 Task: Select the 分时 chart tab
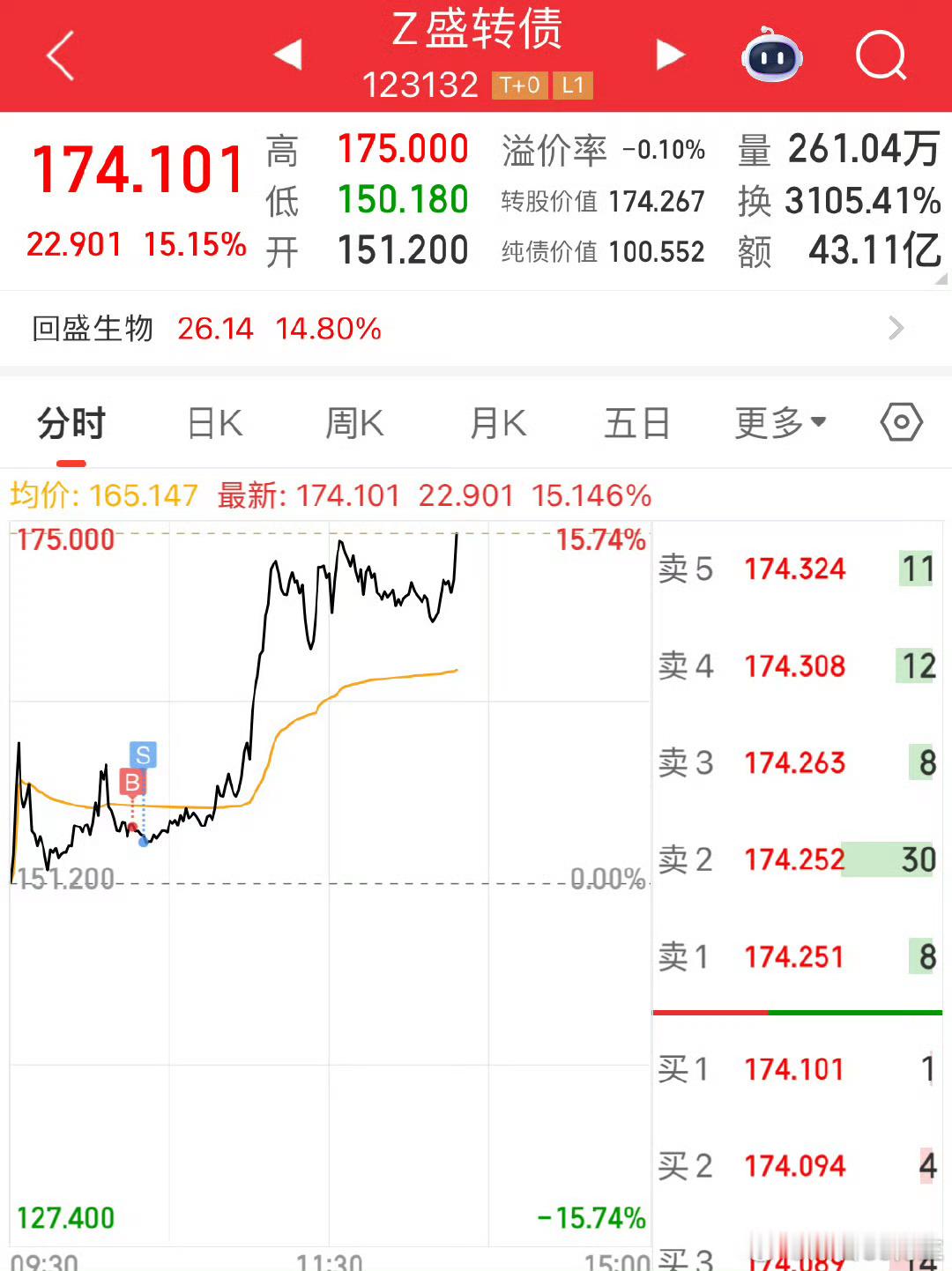point(71,424)
